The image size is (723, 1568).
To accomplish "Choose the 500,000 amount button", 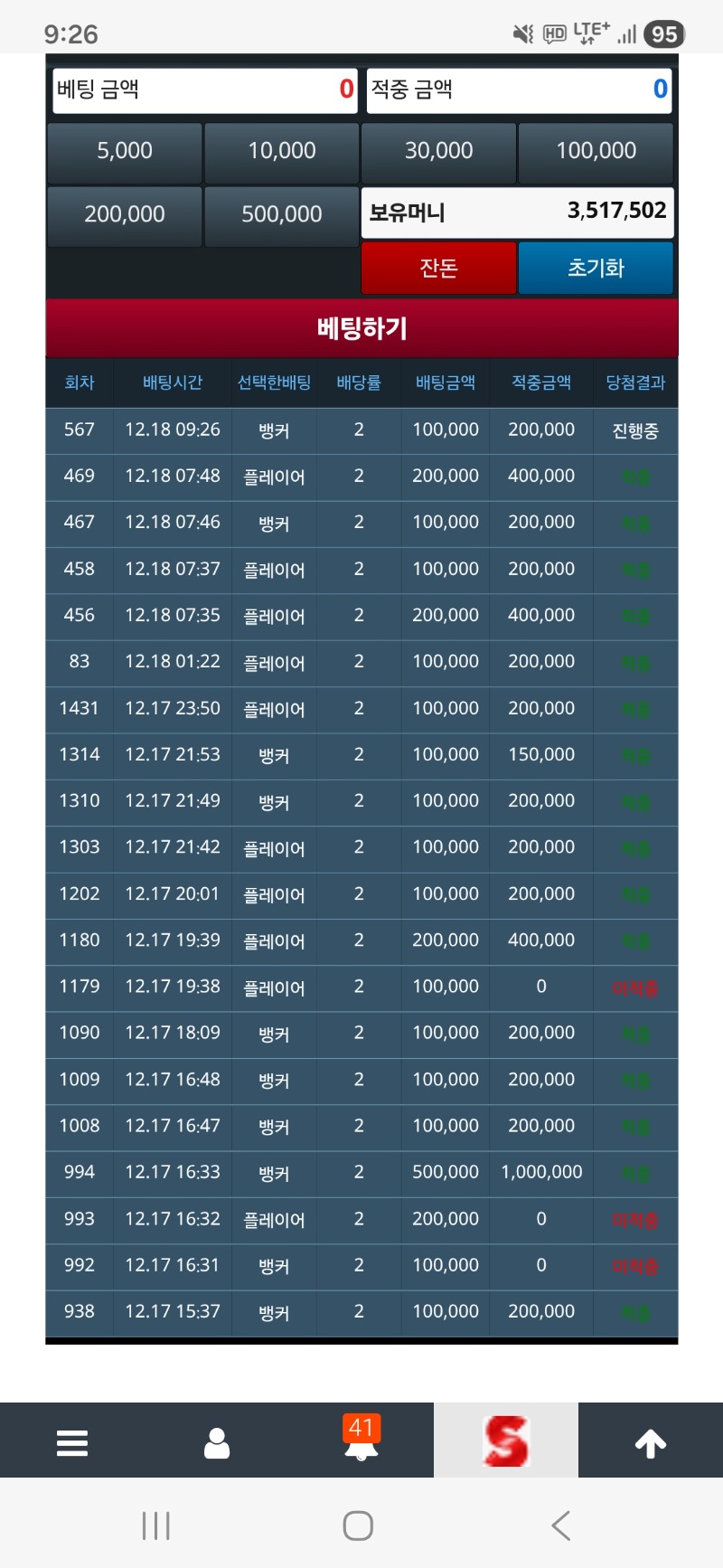I will (282, 214).
